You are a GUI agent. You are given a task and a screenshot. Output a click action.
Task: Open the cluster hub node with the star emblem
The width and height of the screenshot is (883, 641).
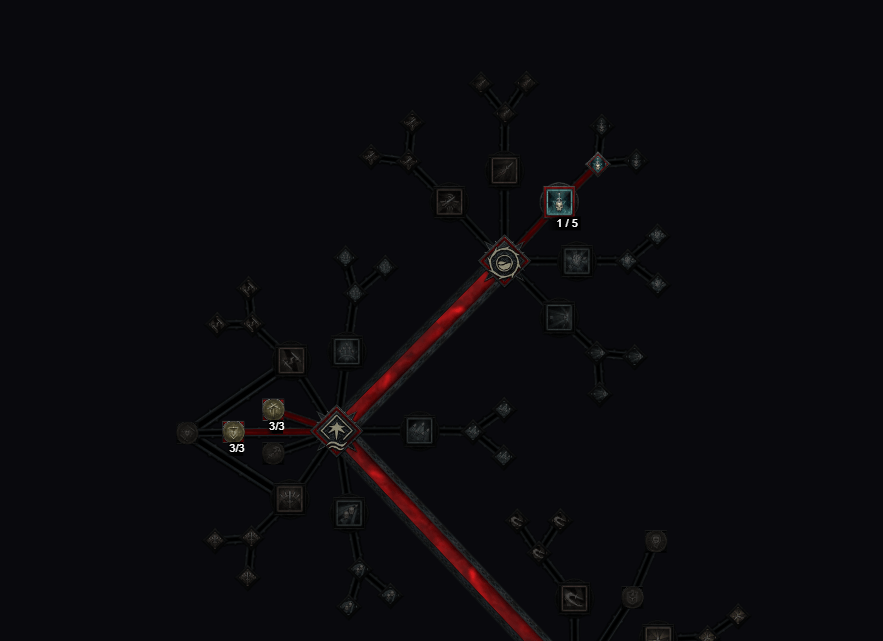[x=337, y=431]
